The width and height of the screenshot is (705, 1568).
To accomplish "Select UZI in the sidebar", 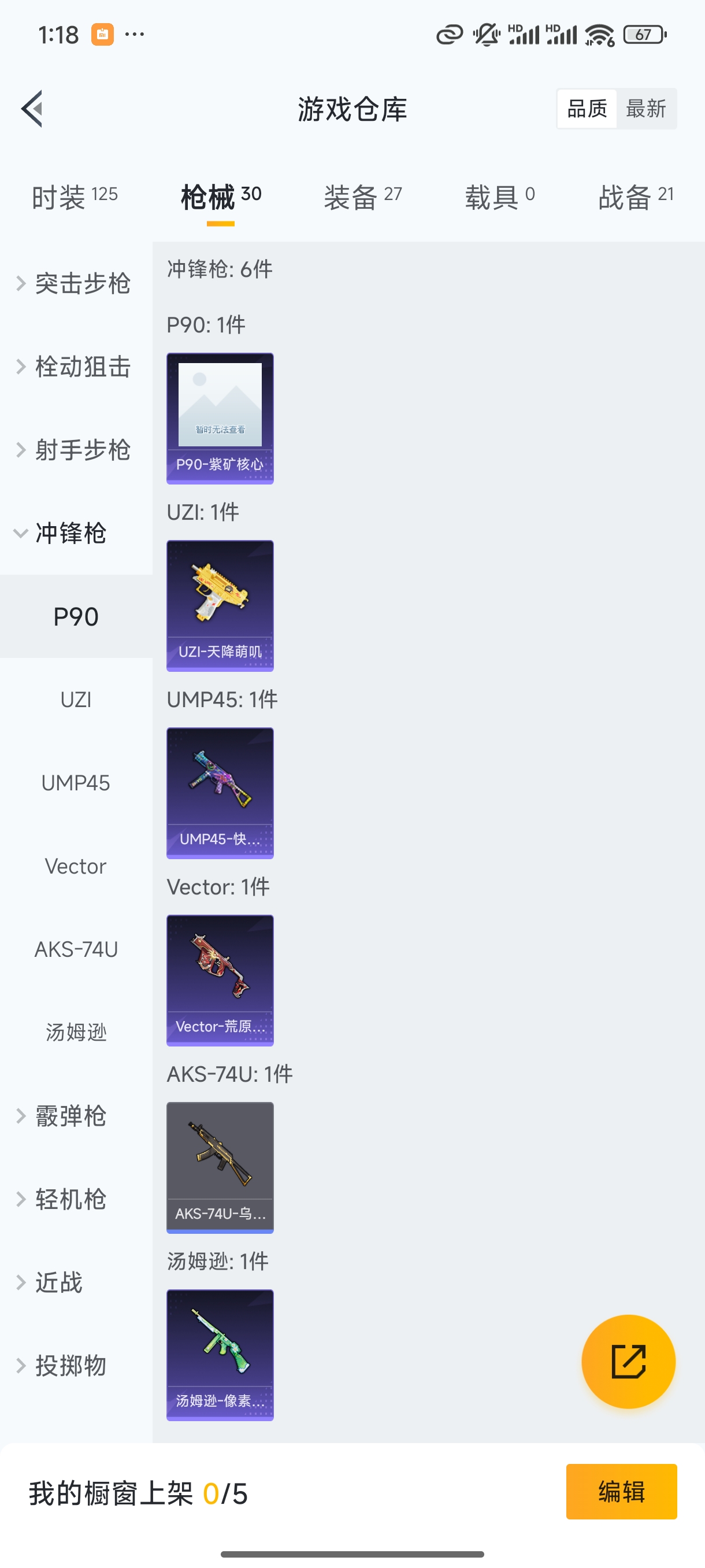I will 76,699.
